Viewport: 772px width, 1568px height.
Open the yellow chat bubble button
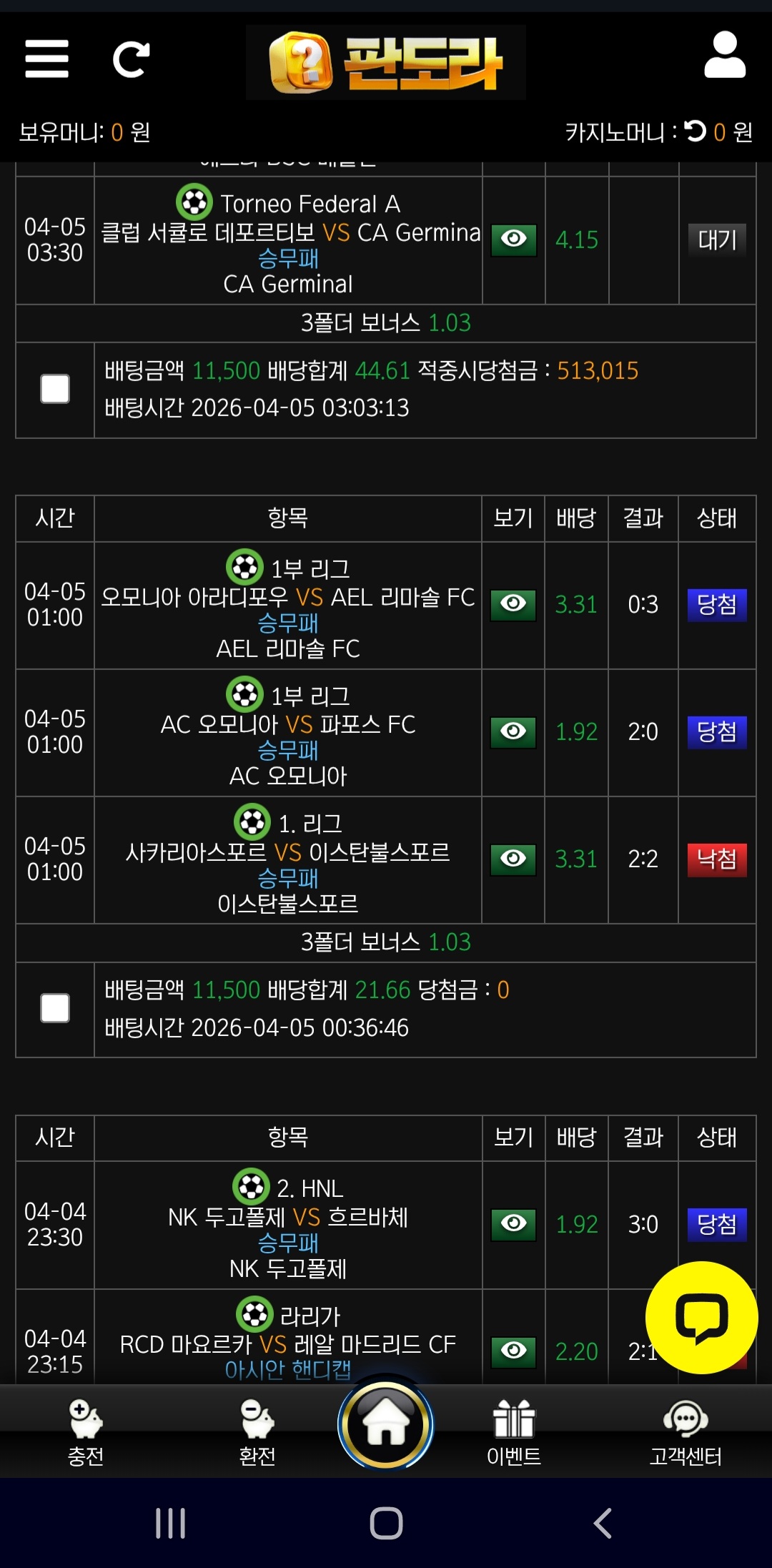pyautogui.click(x=701, y=1317)
